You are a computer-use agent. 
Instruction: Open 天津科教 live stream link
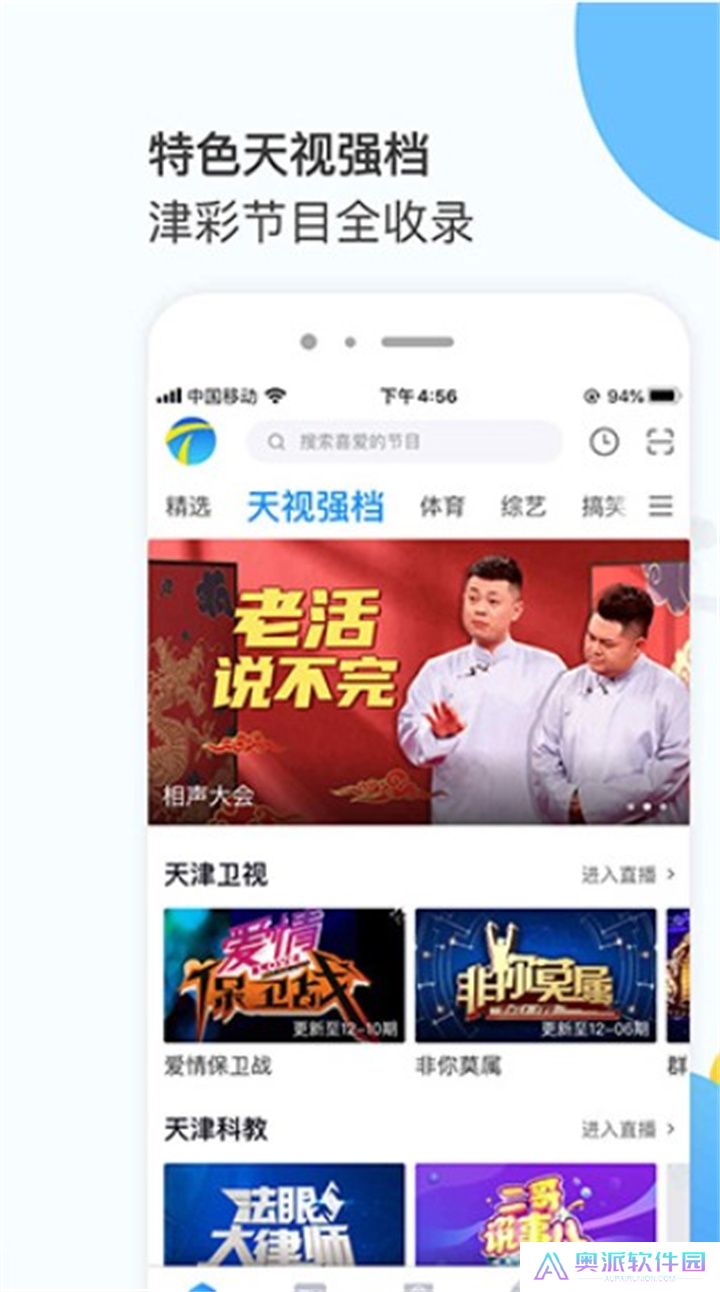point(620,1128)
